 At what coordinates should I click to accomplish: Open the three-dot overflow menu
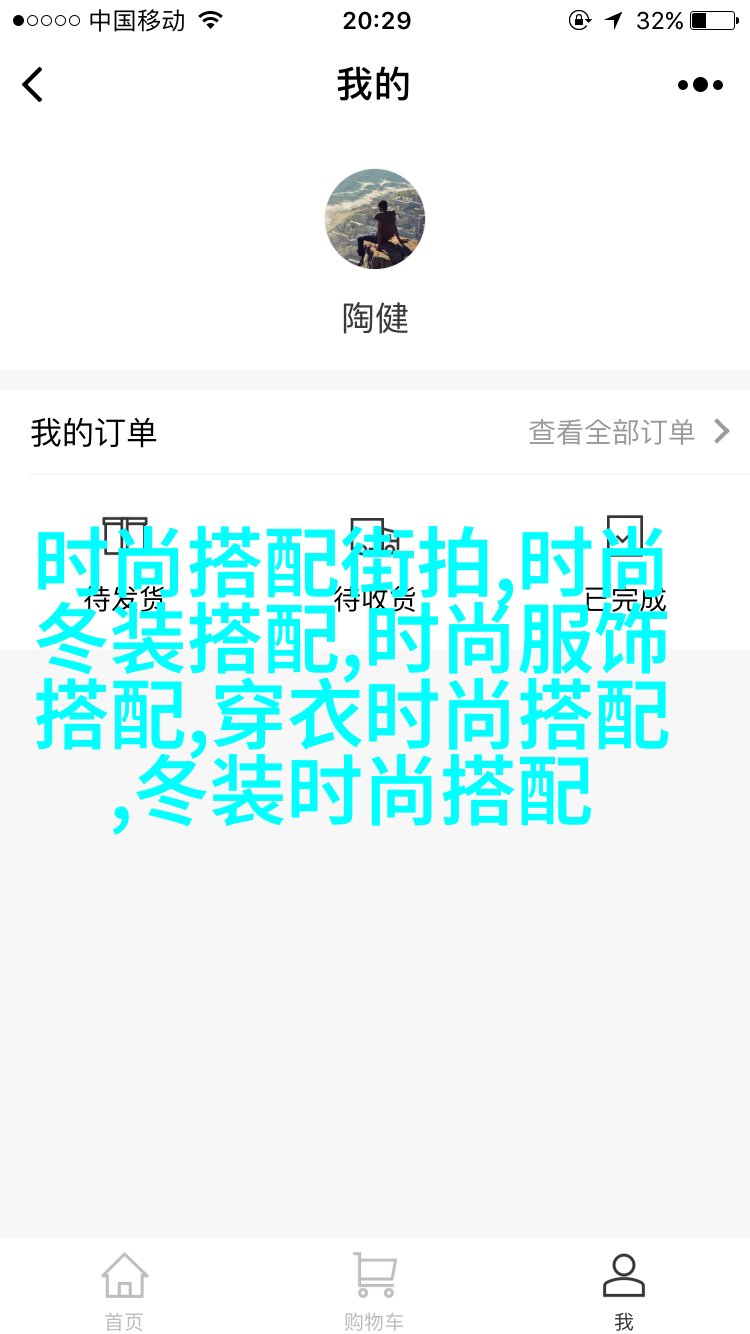point(700,85)
